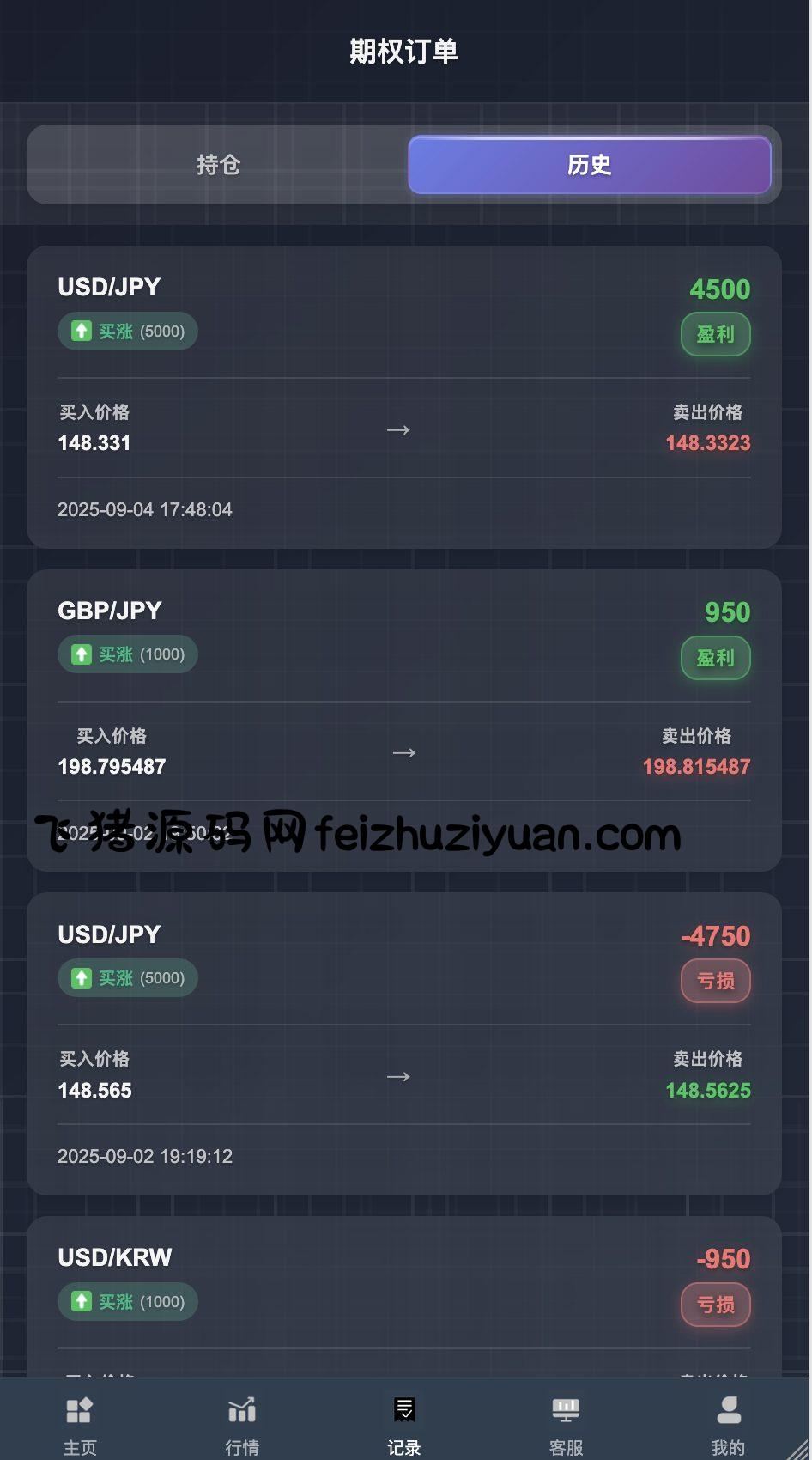Tap the 2025-09-04 17:48:04 timestamp text
This screenshot has height=1460, width=812.
point(144,509)
